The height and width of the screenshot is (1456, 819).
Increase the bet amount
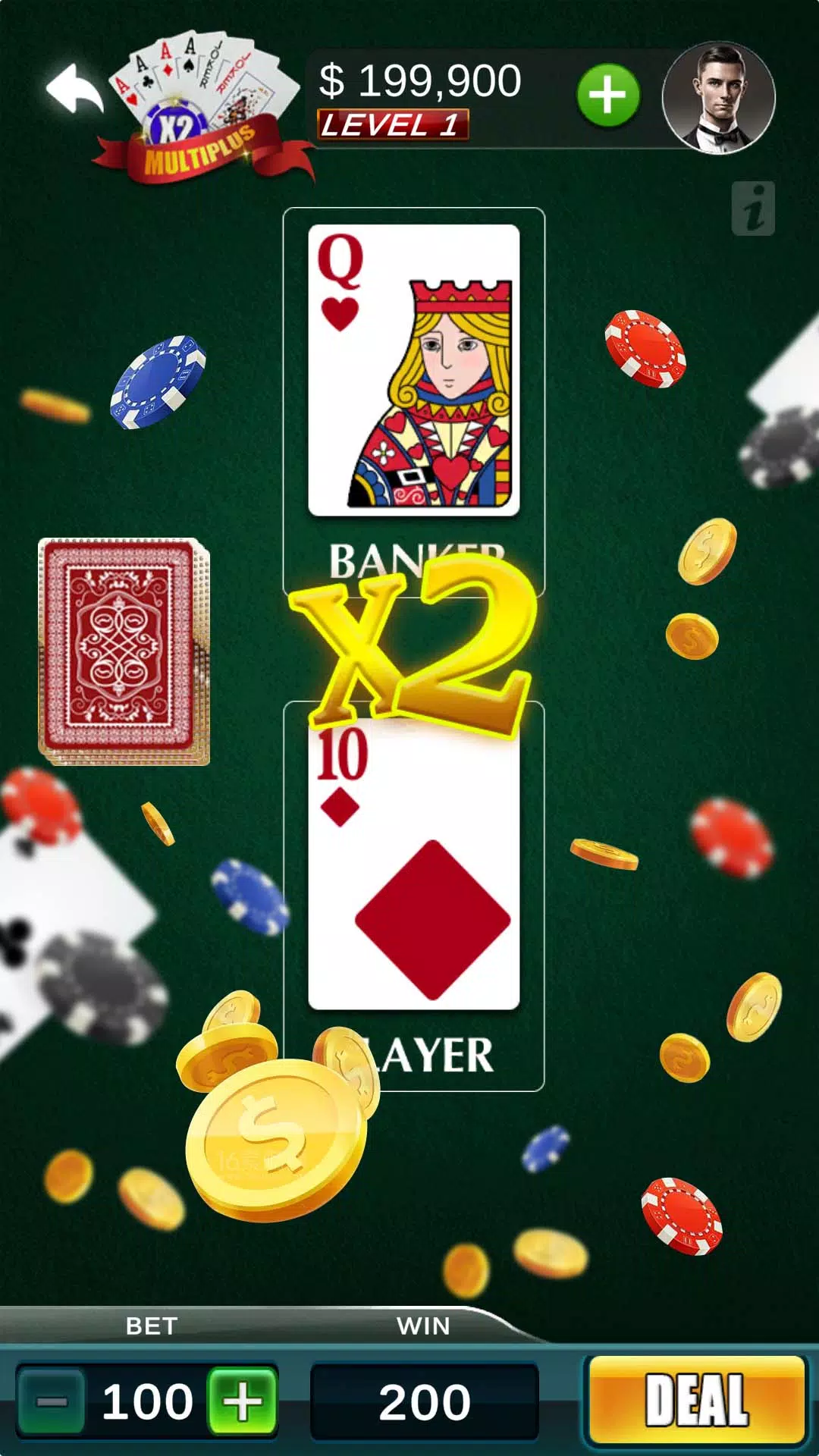tap(243, 1401)
